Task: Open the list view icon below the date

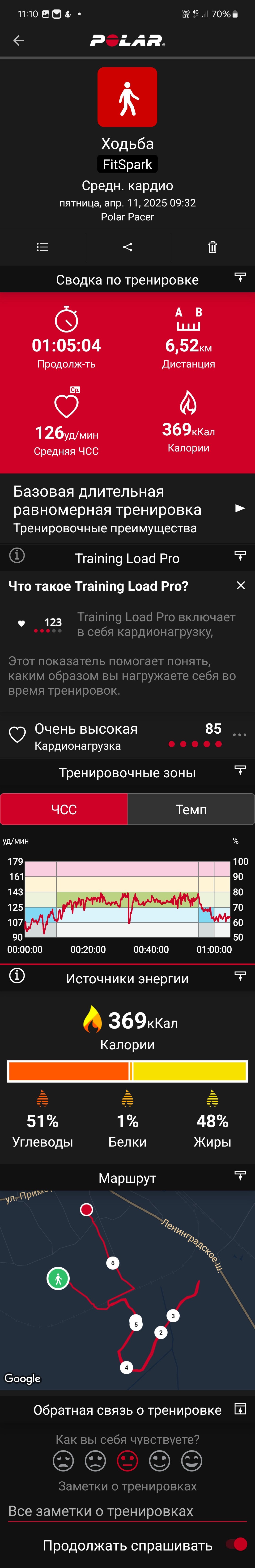Action: pos(42,247)
